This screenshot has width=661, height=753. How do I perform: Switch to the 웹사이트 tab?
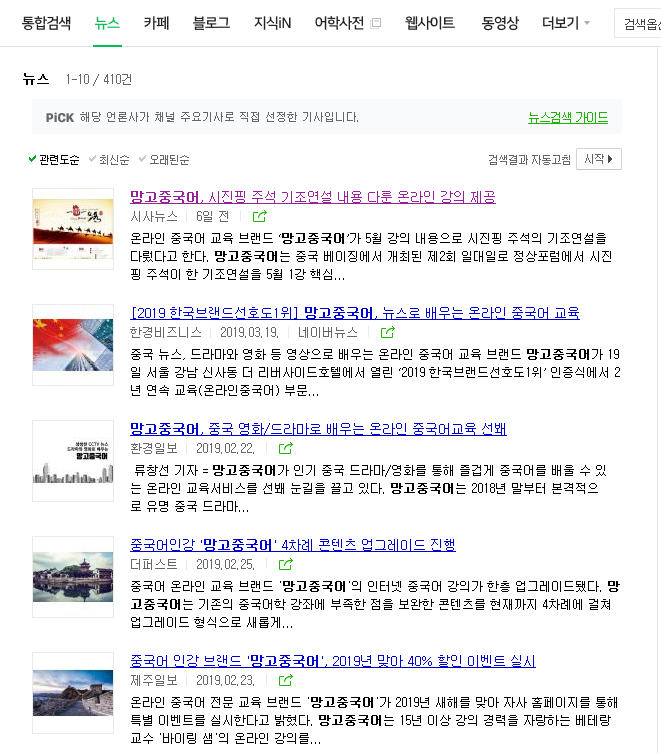point(430,22)
